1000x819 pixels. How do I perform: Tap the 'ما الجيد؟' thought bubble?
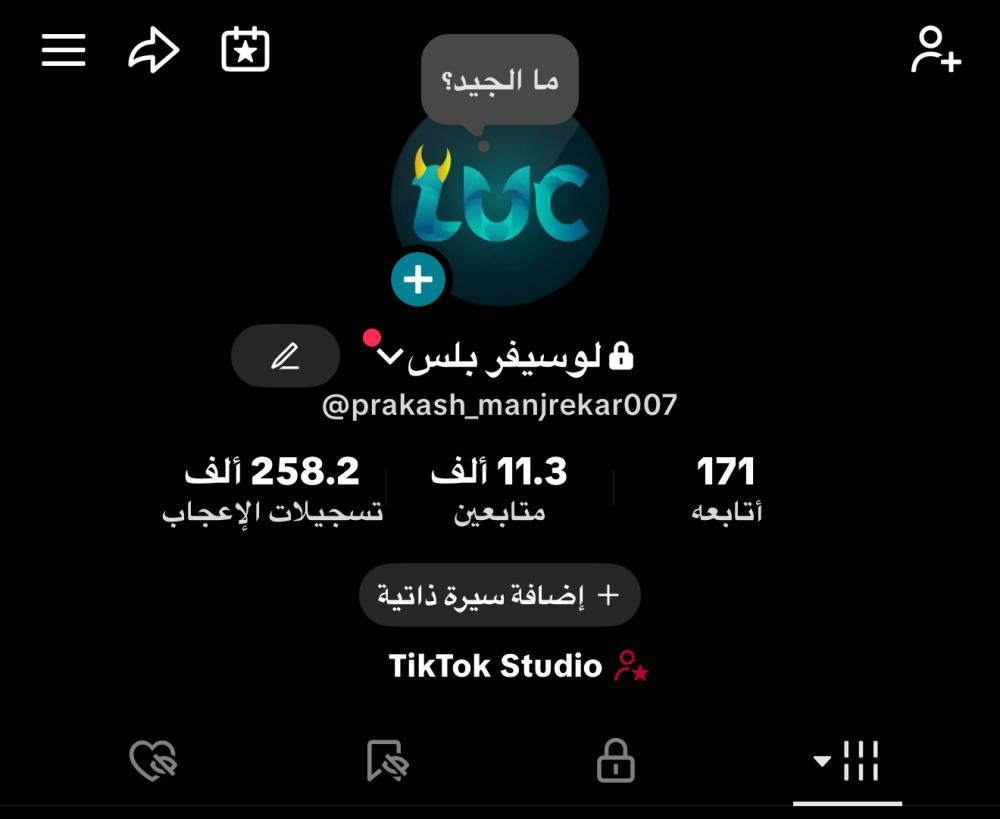(499, 80)
